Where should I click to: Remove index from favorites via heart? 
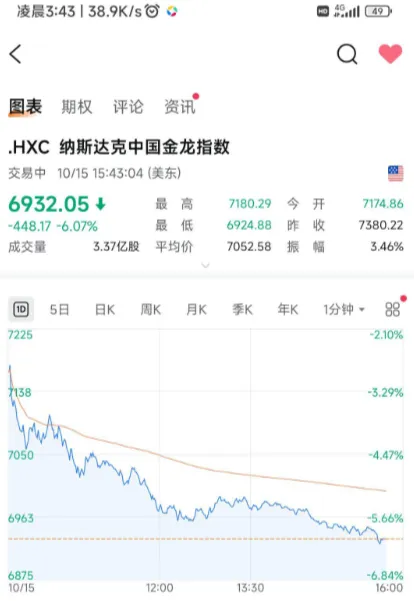click(390, 54)
